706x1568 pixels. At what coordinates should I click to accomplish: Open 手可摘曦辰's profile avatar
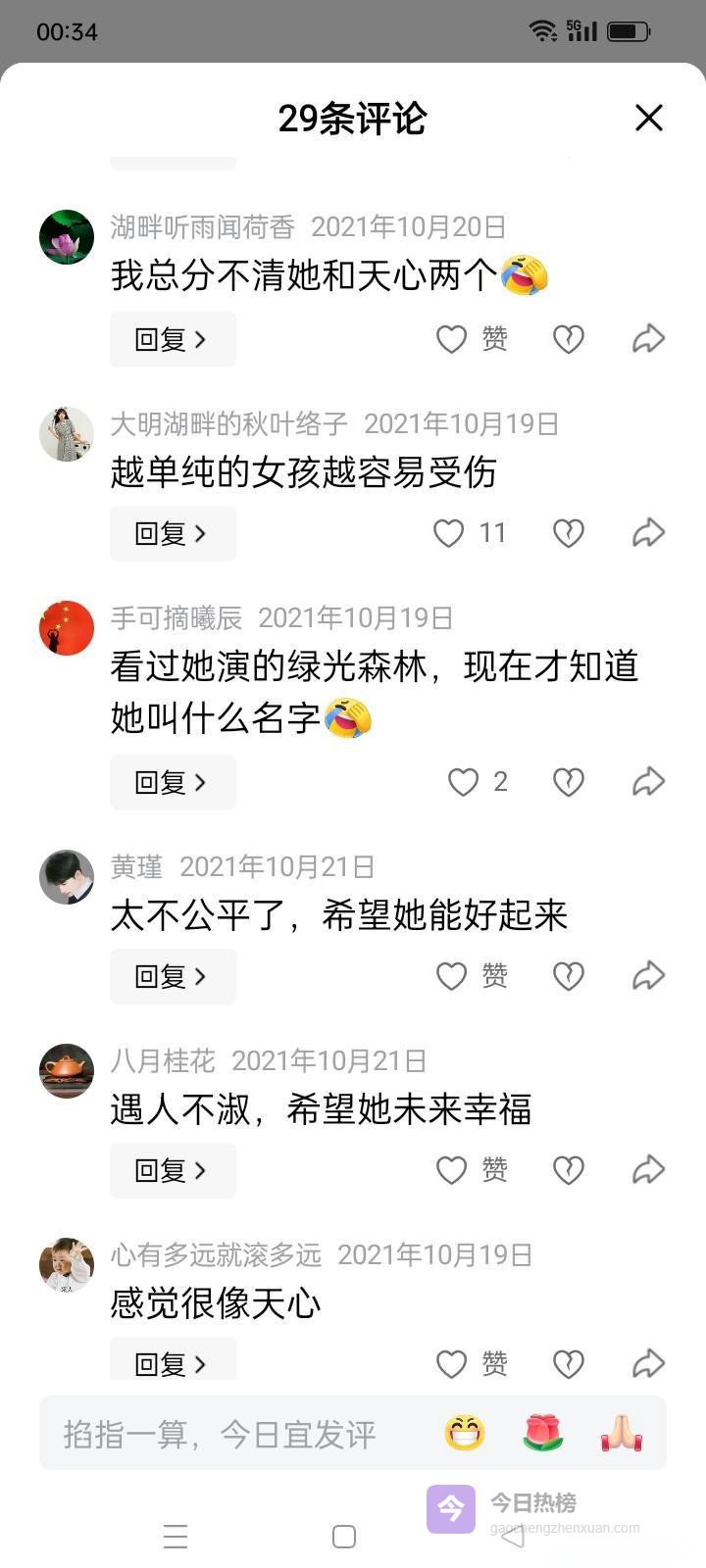pyautogui.click(x=67, y=628)
